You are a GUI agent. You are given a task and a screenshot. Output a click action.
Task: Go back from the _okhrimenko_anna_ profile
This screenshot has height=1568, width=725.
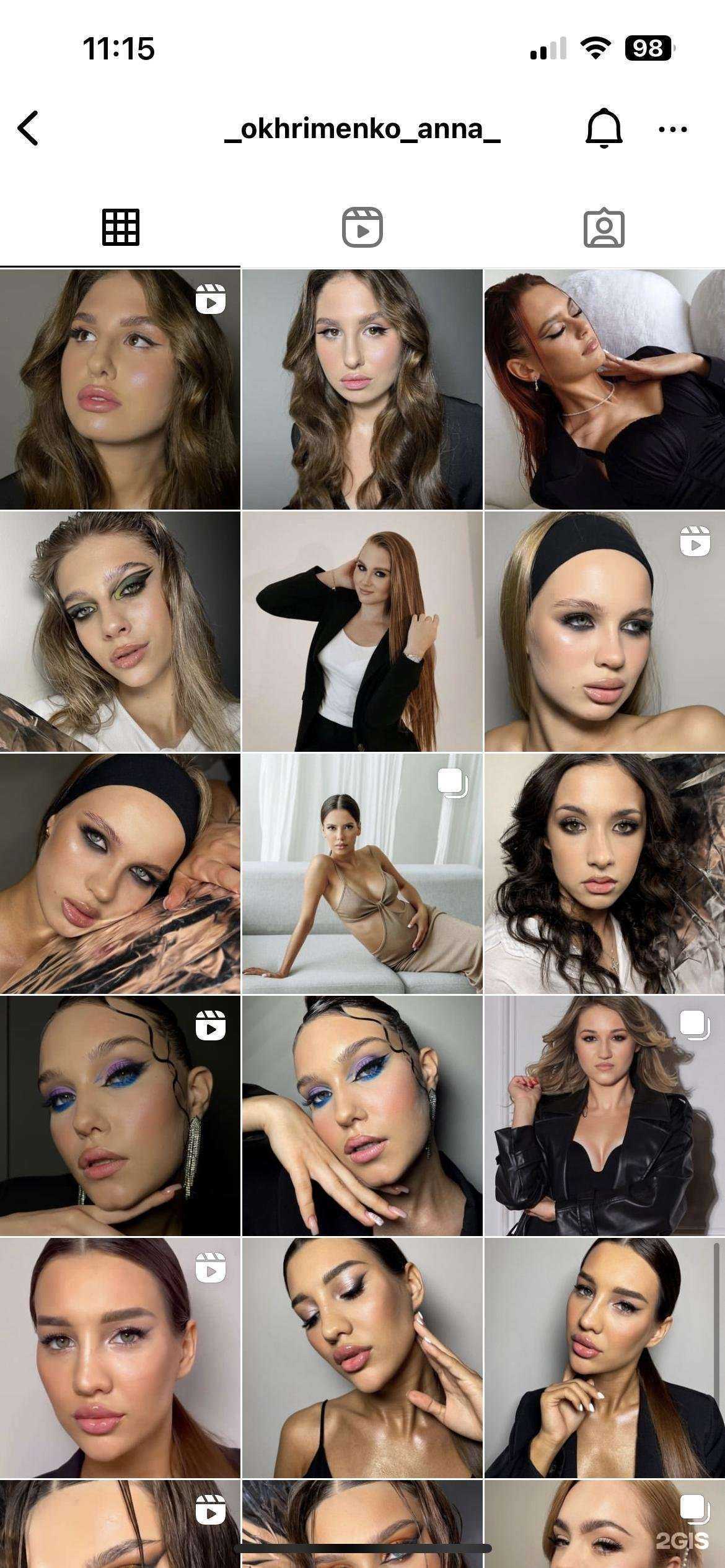(x=29, y=128)
